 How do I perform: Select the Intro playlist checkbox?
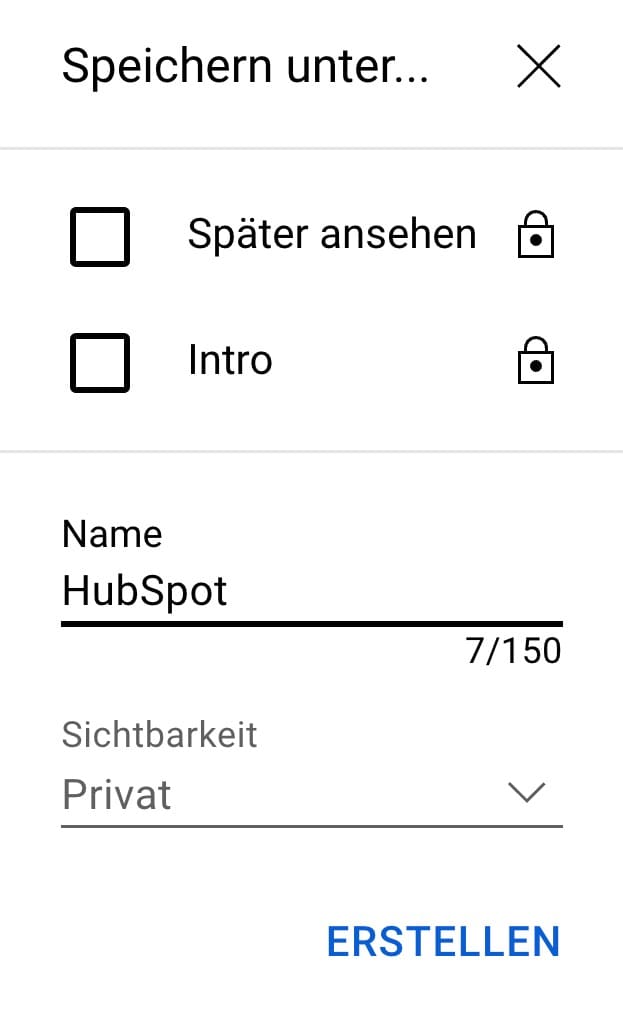point(100,361)
